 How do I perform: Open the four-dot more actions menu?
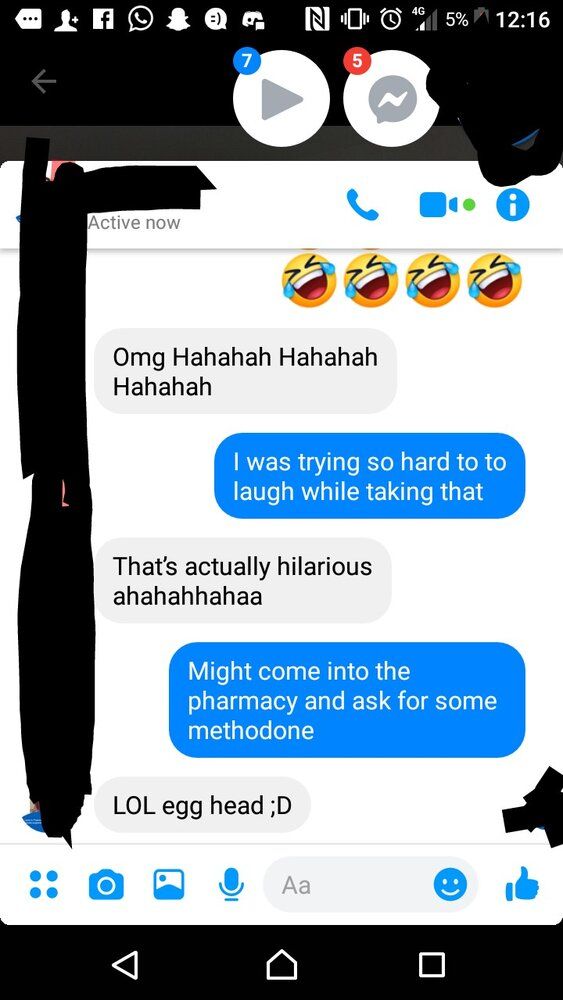click(x=44, y=884)
